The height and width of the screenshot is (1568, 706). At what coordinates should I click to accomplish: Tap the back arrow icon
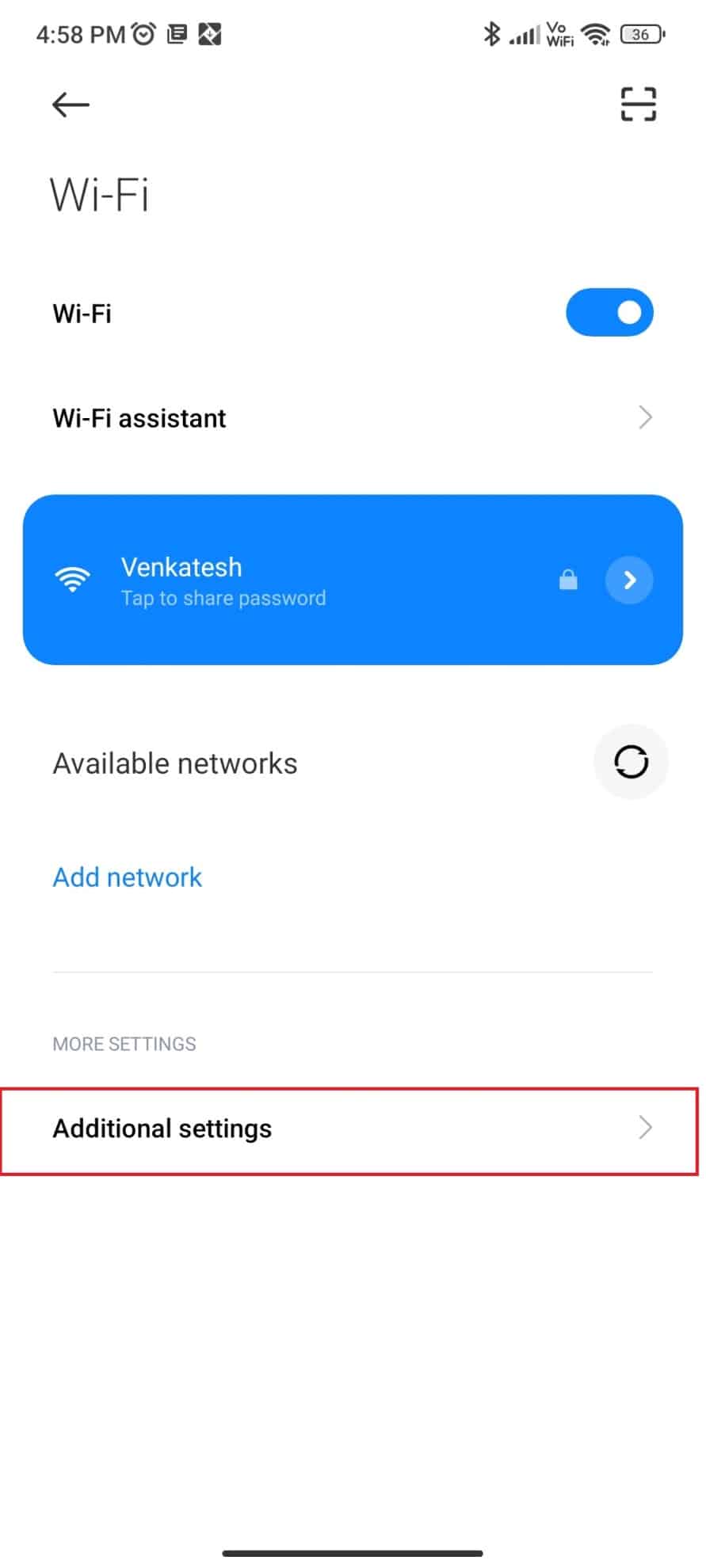click(70, 104)
